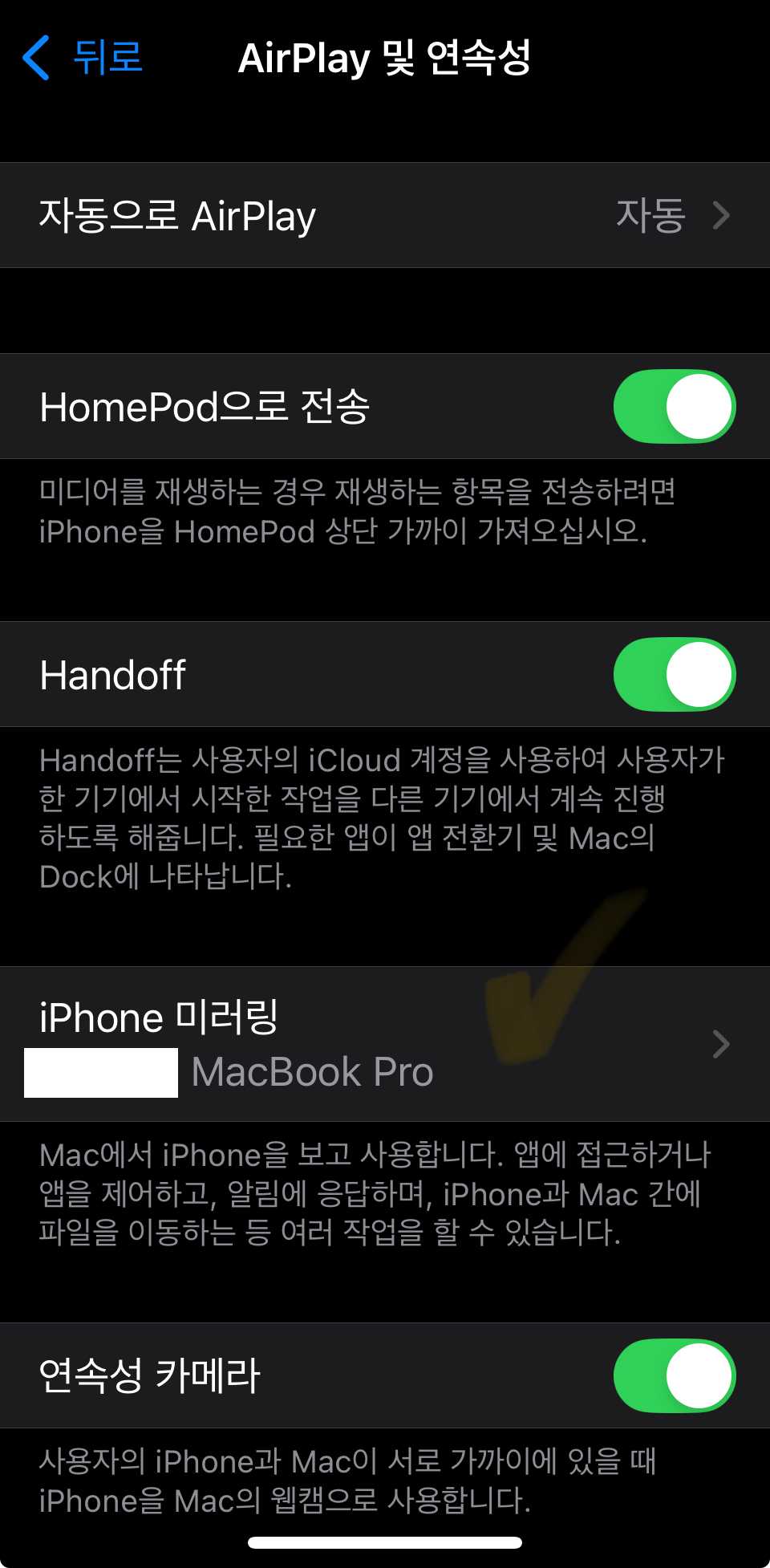The image size is (770, 1568).
Task: Turn off HomePod으로 전송 switch
Action: pos(675,406)
